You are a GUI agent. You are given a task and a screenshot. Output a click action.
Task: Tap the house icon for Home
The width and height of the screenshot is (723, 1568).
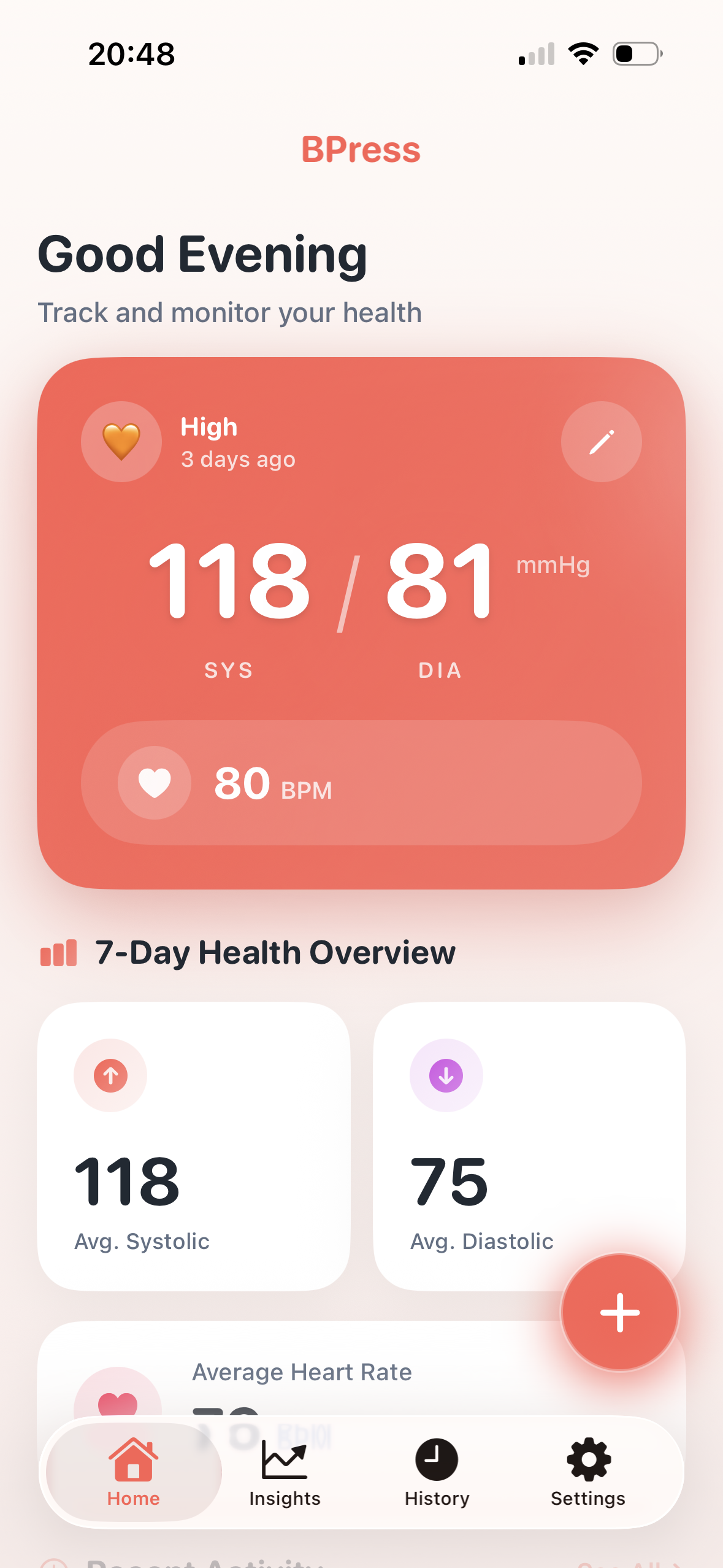(132, 1459)
